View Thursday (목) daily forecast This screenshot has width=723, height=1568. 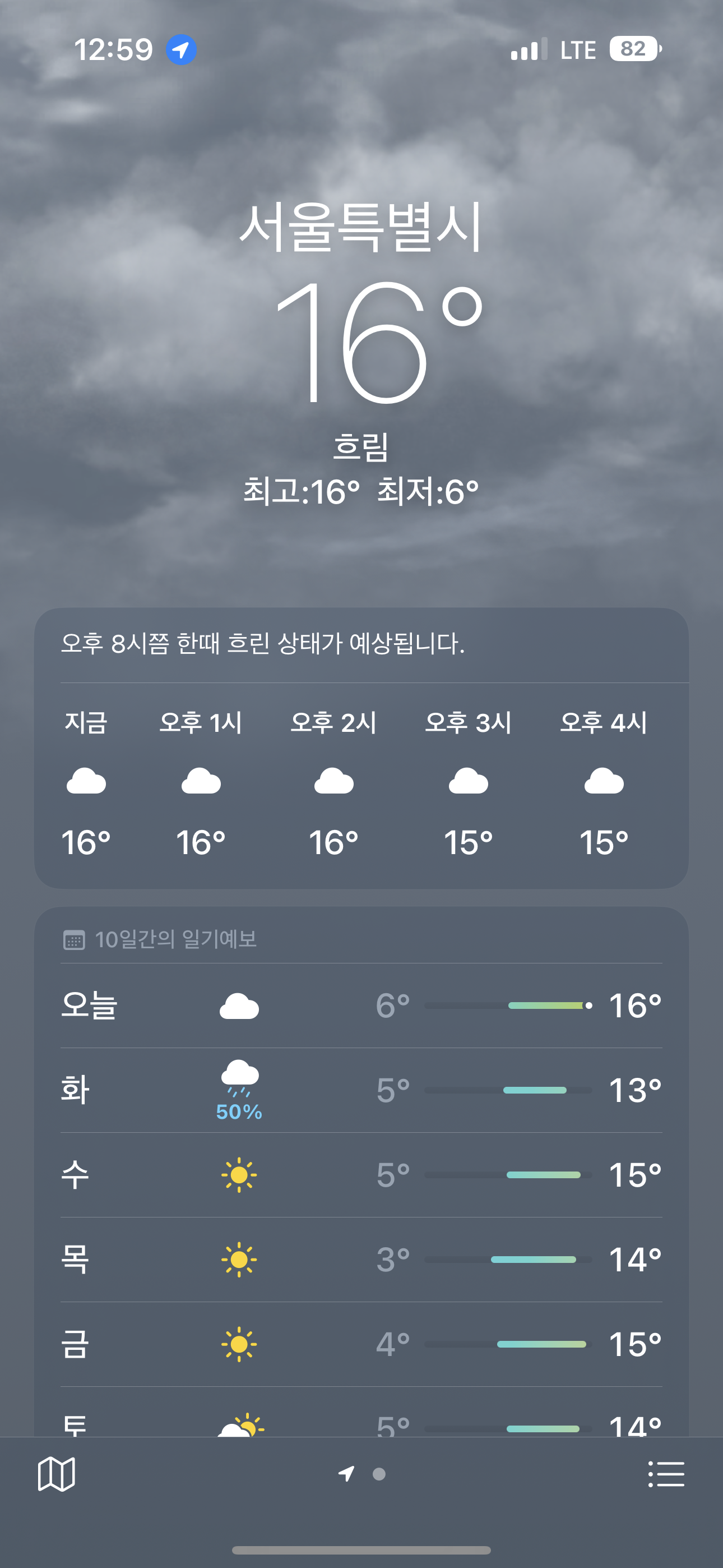[361, 1260]
